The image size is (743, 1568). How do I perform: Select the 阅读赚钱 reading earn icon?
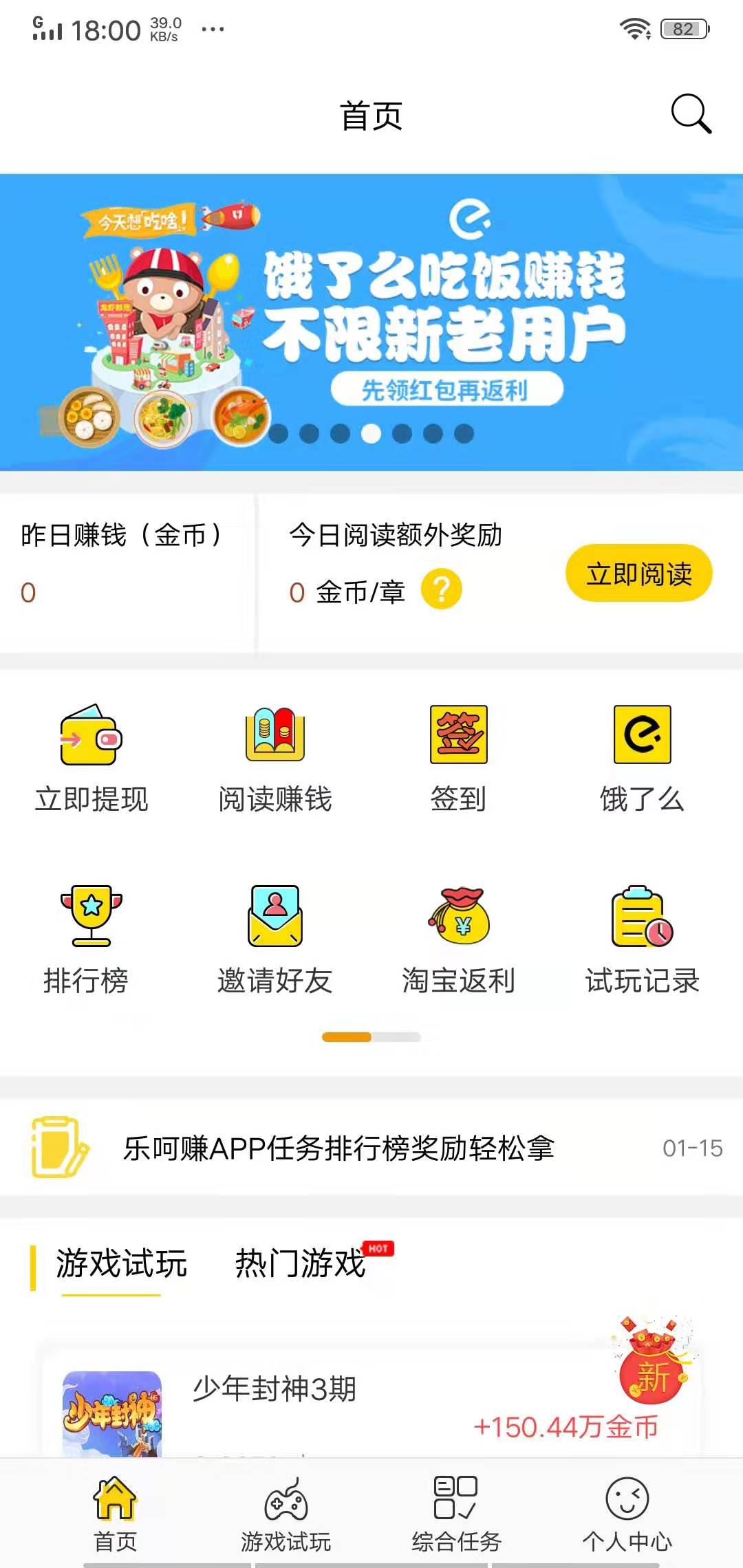click(x=274, y=756)
